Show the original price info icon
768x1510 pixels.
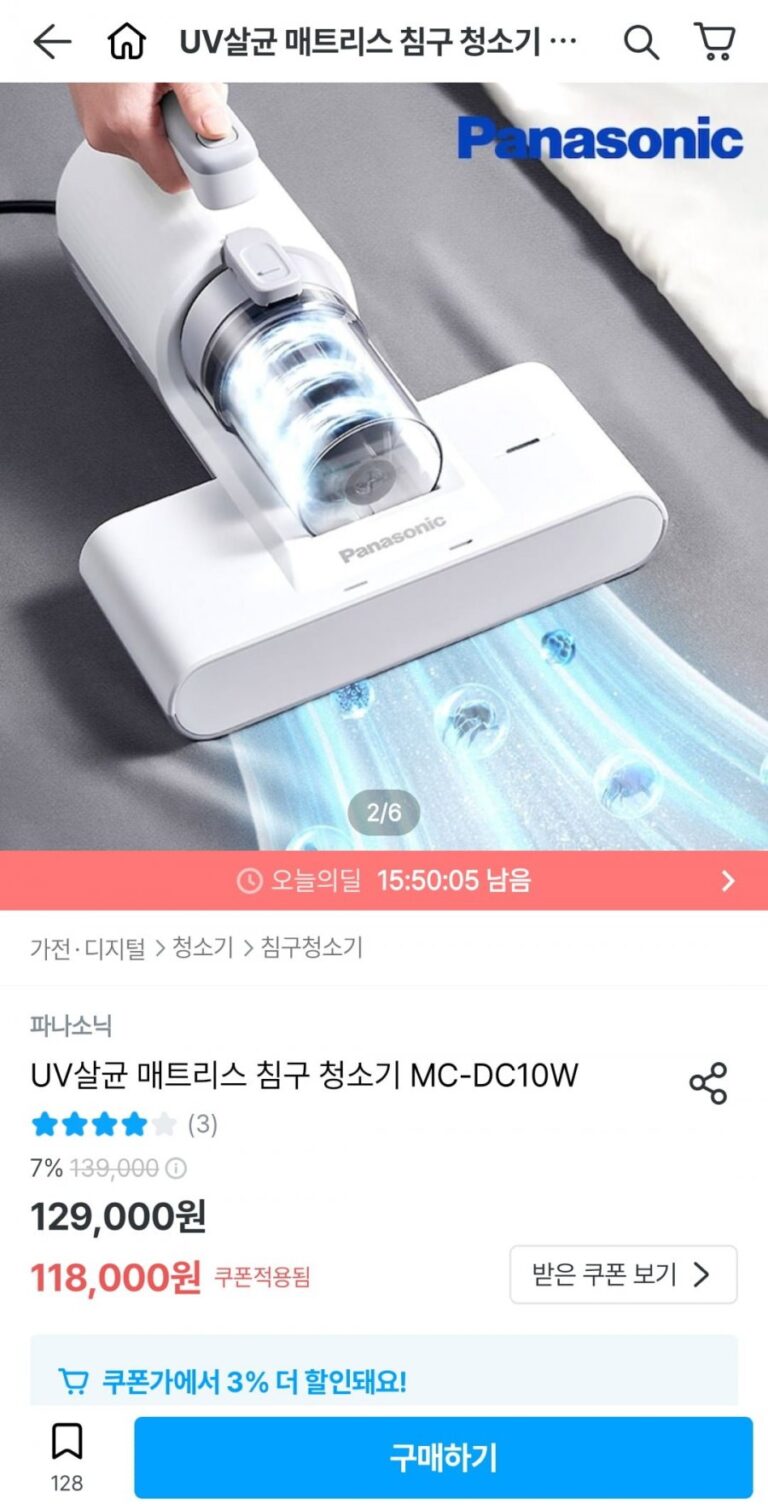point(176,1168)
